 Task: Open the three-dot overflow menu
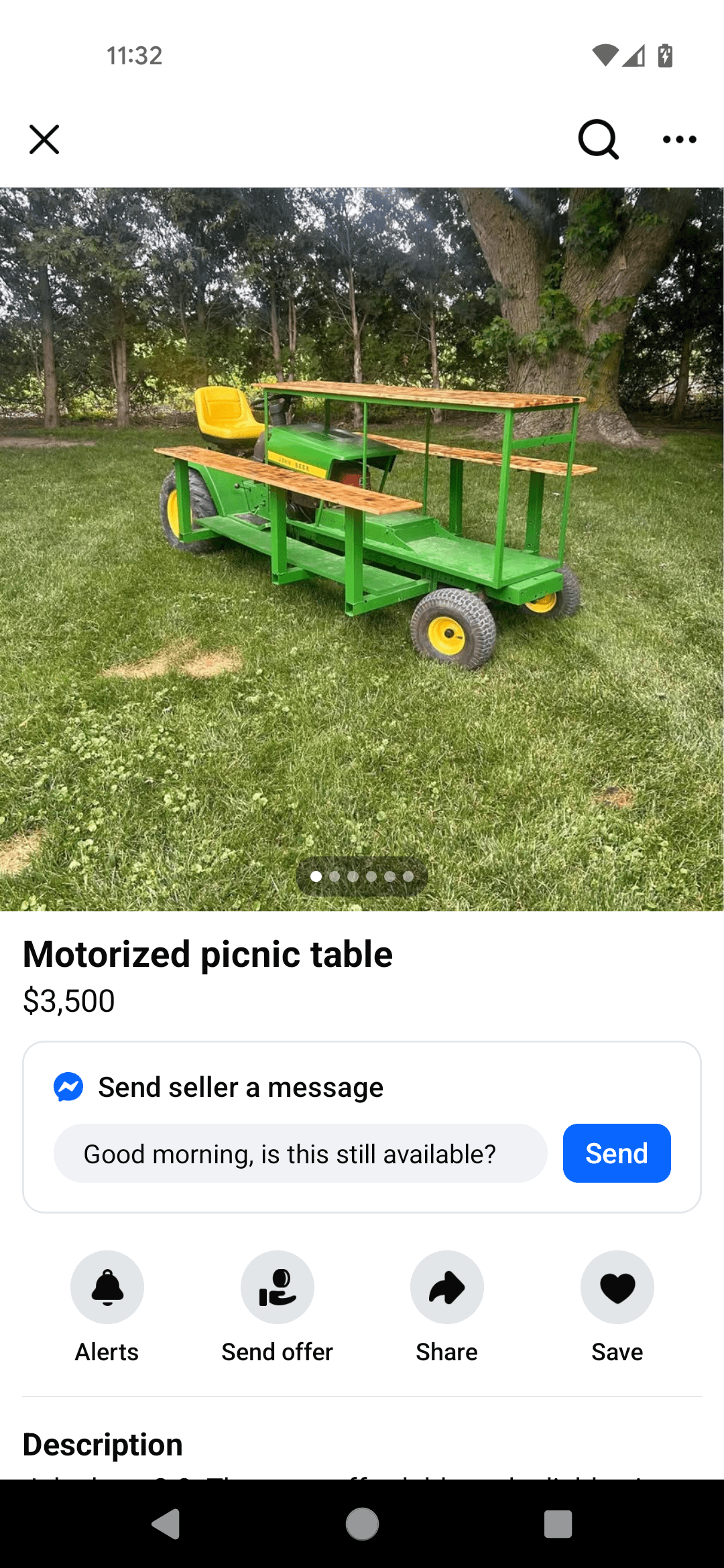tap(679, 139)
